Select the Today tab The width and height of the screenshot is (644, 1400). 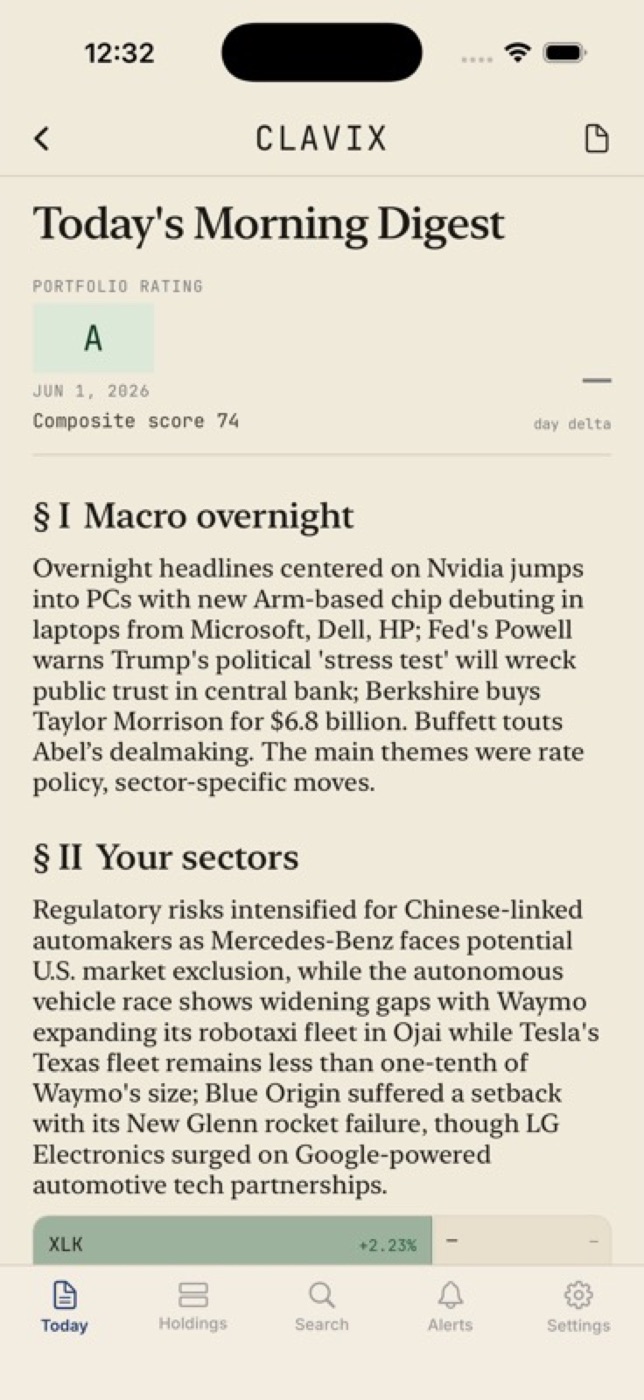coord(64,1307)
